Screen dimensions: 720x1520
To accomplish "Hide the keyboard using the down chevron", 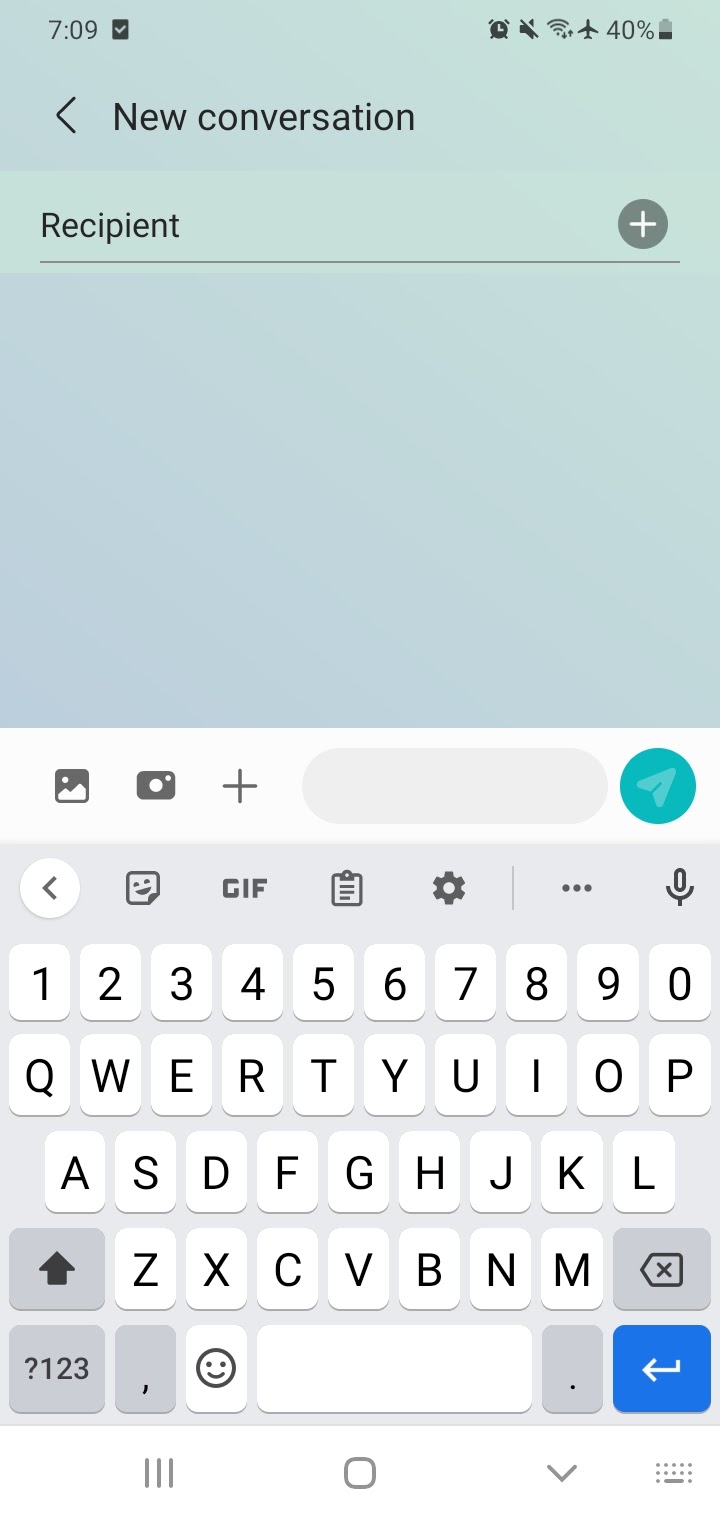I will pos(562,1472).
